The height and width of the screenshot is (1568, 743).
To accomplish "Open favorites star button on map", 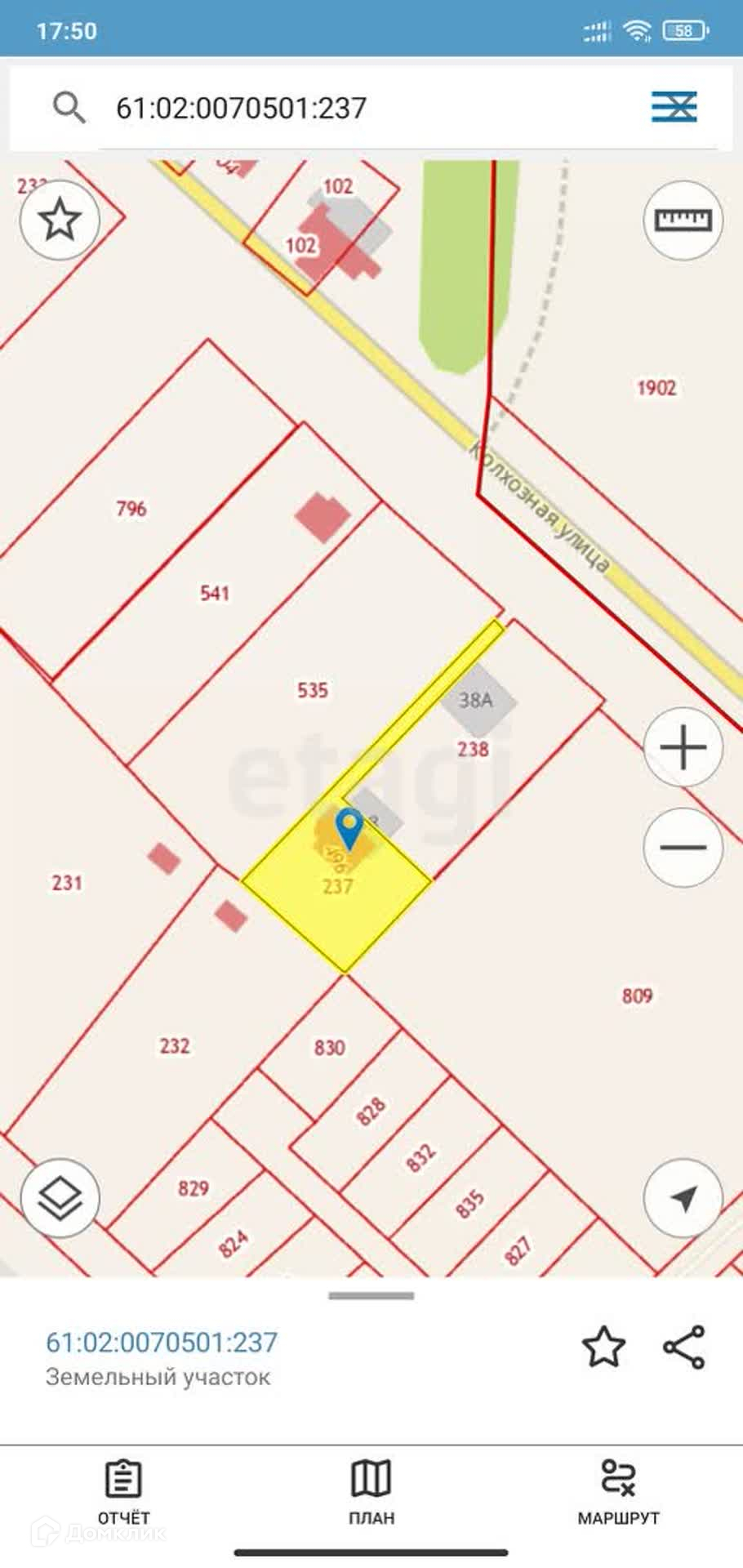I will 60,220.
